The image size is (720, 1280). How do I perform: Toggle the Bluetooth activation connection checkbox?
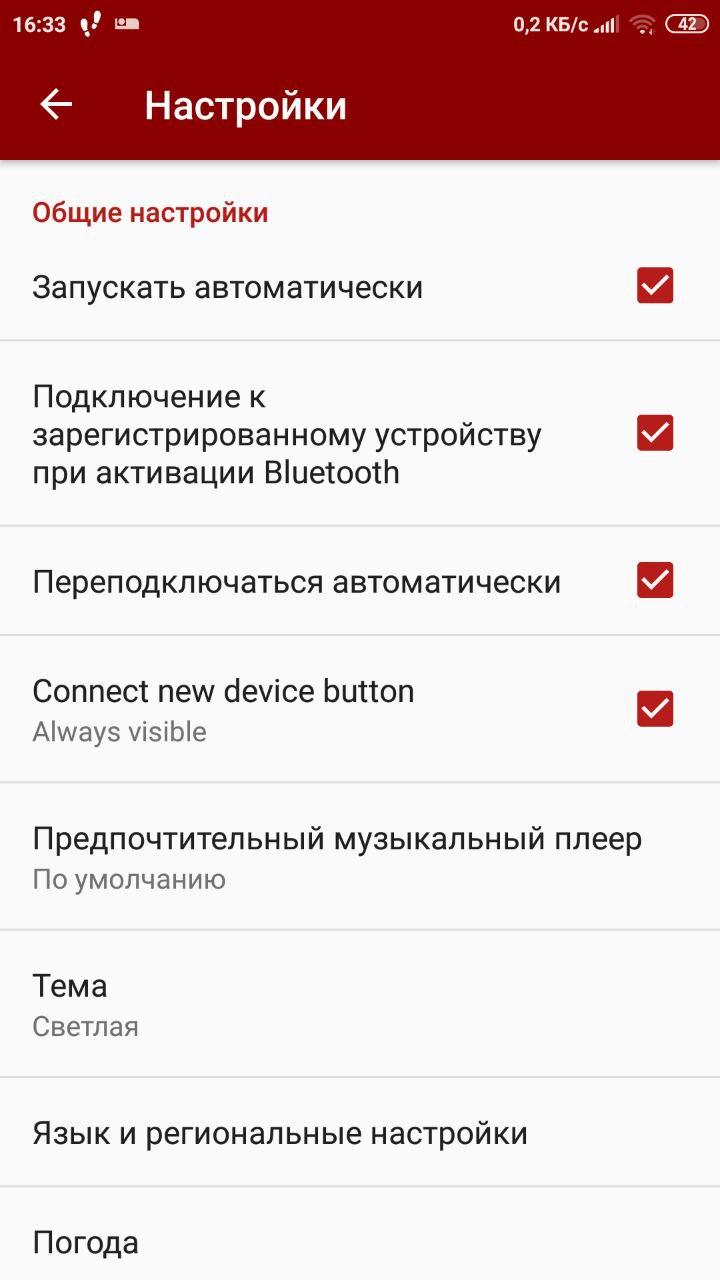pos(655,433)
